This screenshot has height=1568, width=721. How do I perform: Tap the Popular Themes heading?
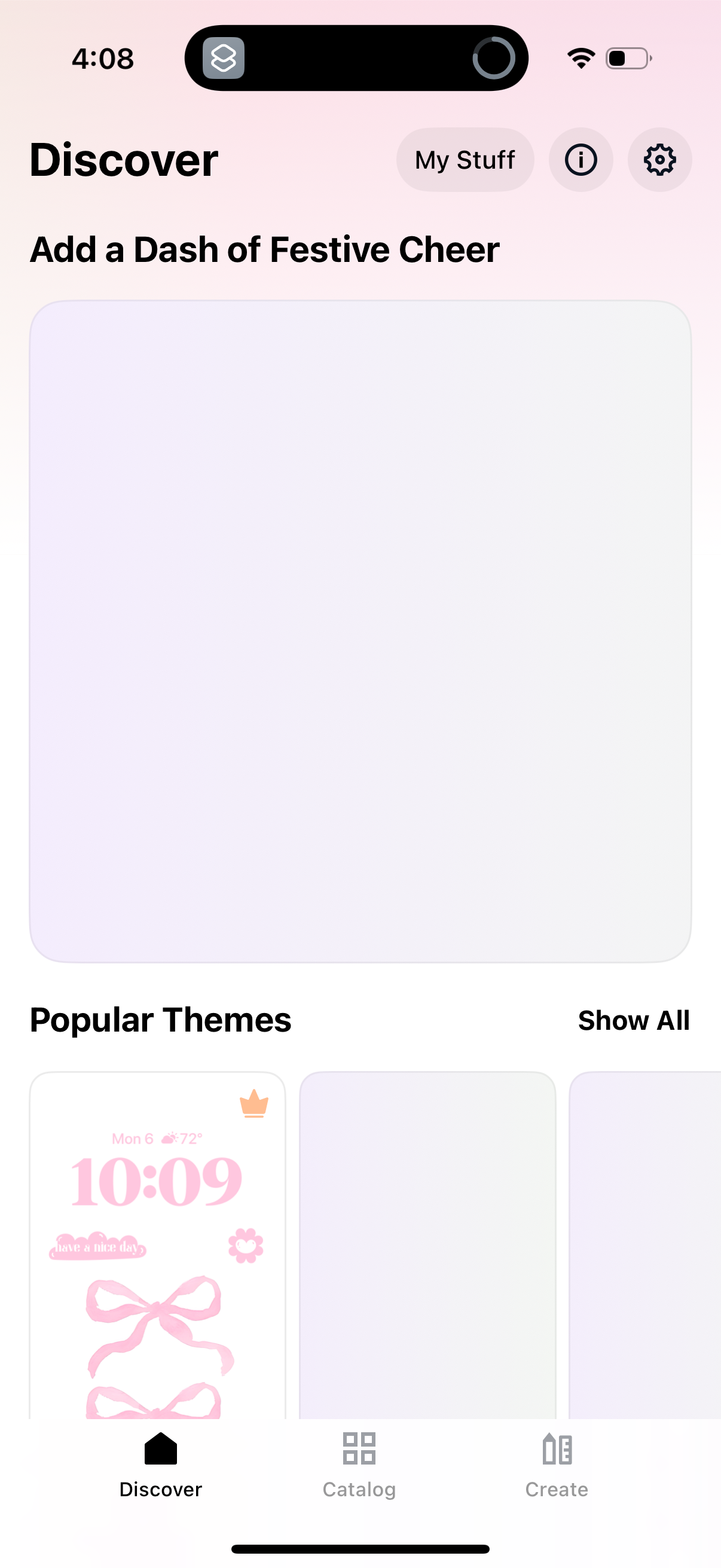pos(161,1020)
